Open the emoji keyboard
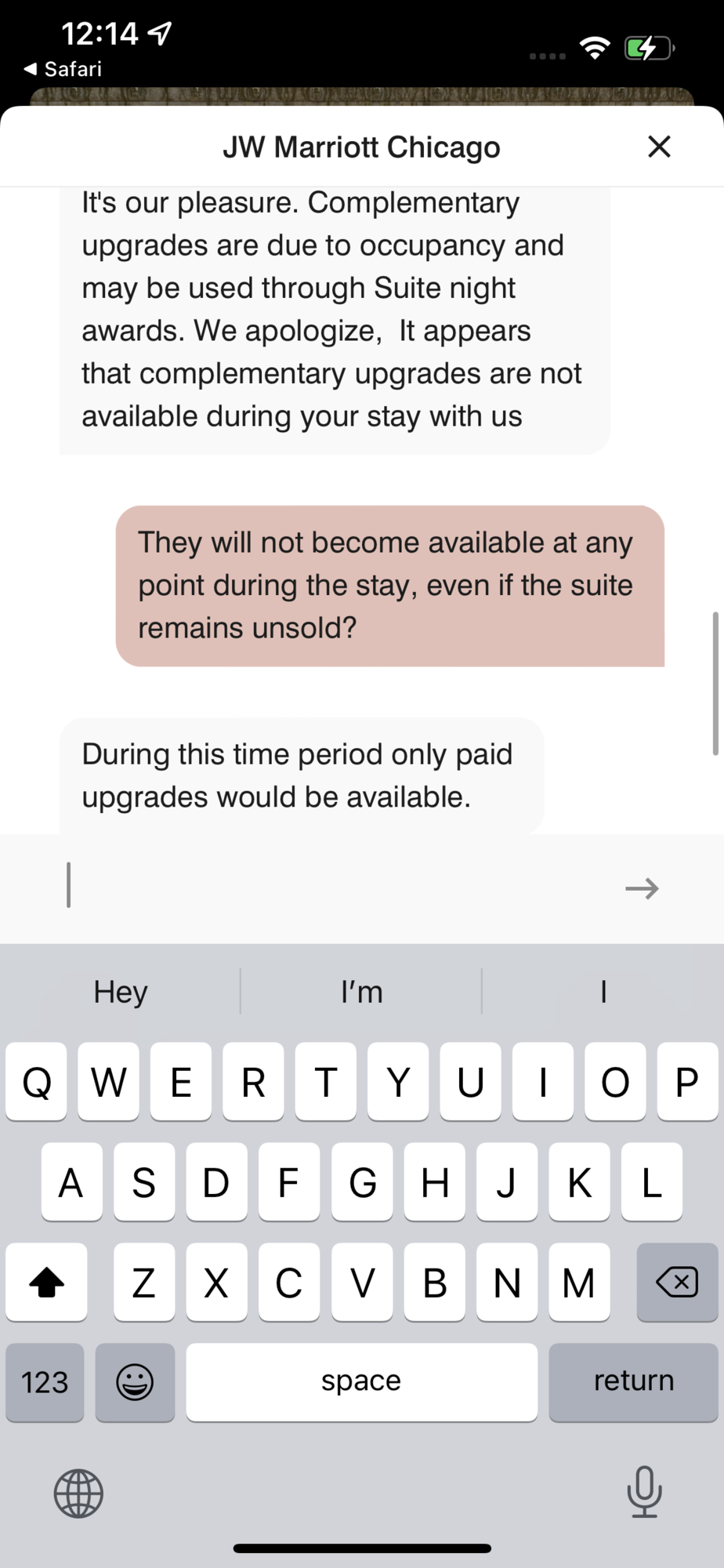Viewport: 724px width, 1568px height. pos(135,1382)
